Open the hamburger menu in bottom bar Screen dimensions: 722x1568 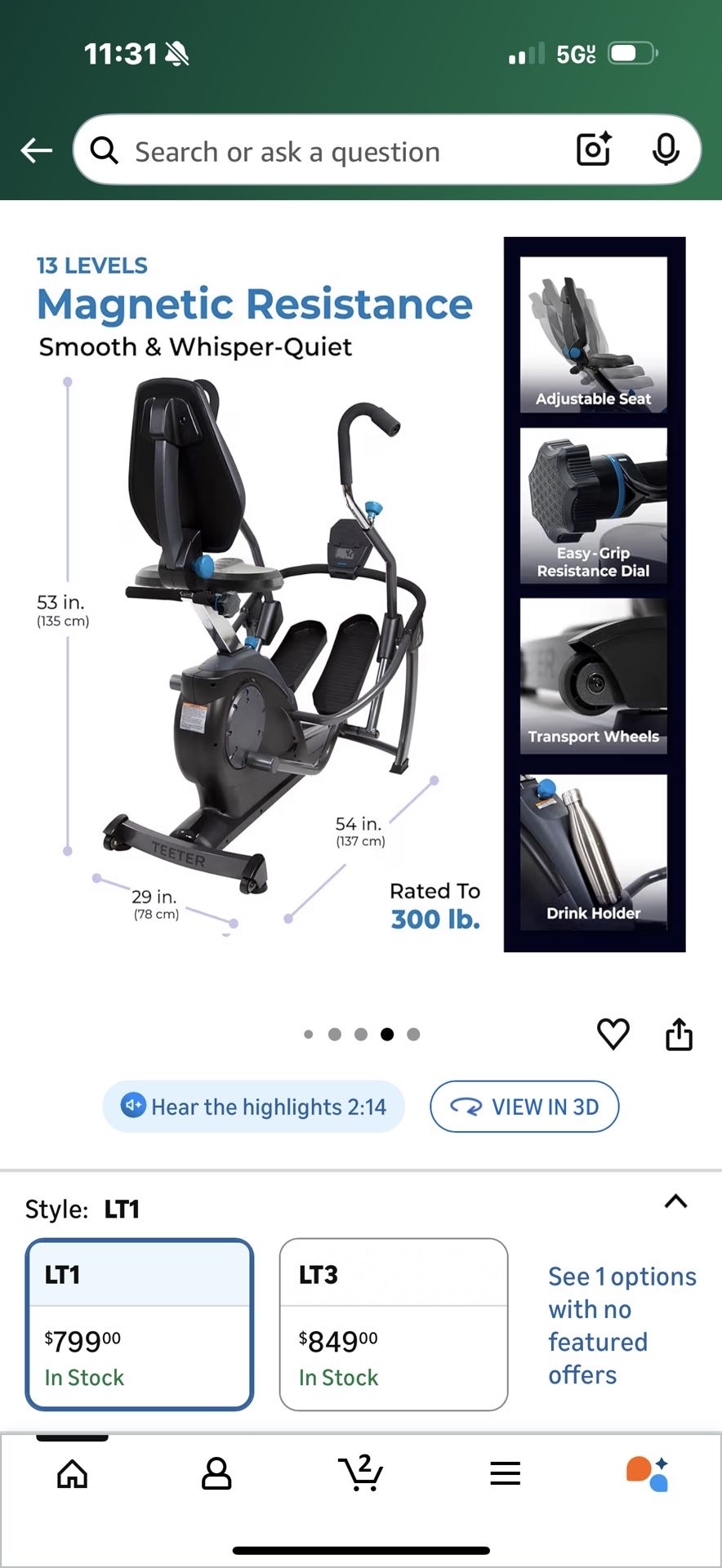[506, 1473]
